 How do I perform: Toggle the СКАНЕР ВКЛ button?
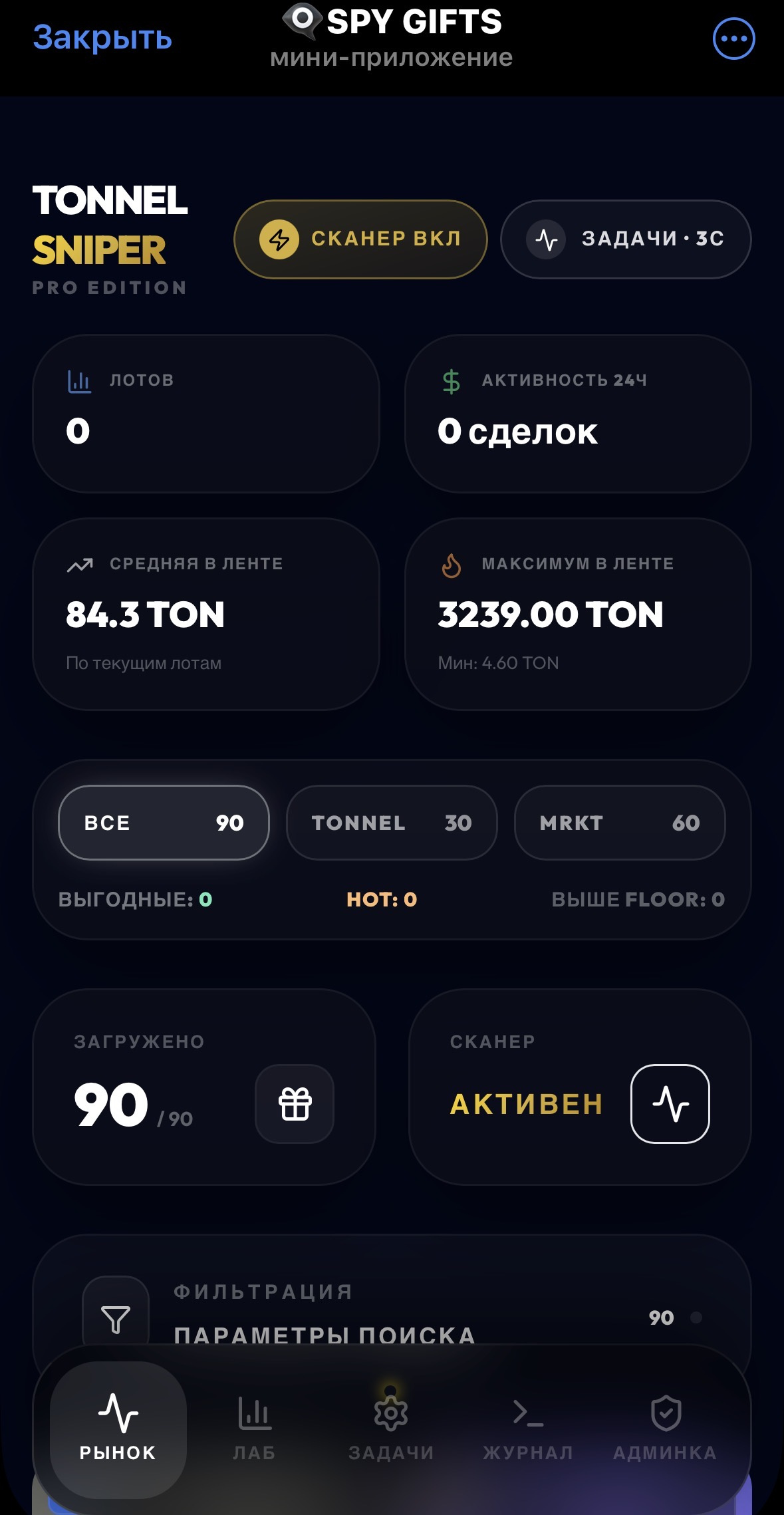[360, 239]
